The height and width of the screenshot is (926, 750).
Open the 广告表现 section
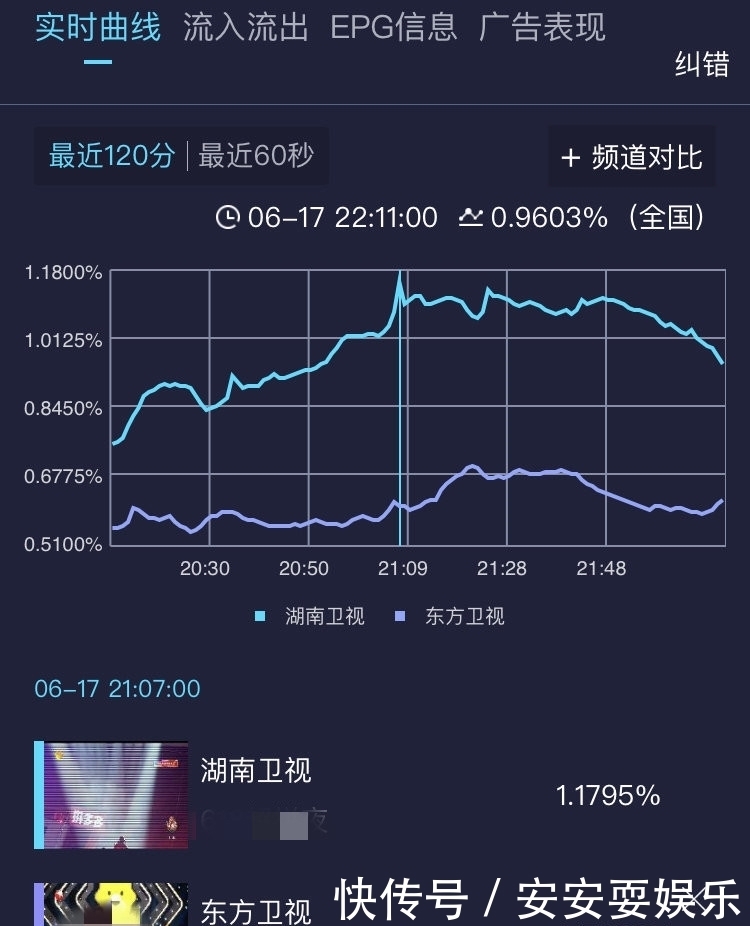pyautogui.click(x=545, y=30)
